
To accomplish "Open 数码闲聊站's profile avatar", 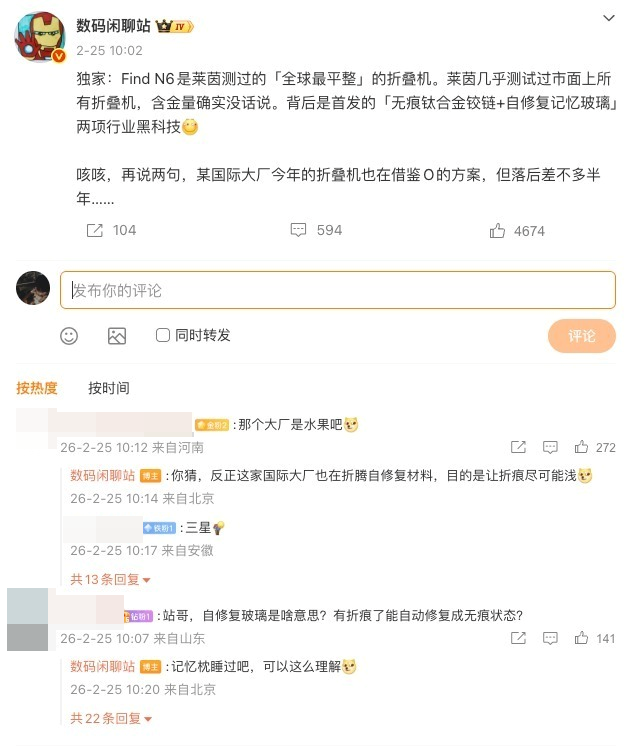I will 40,37.
